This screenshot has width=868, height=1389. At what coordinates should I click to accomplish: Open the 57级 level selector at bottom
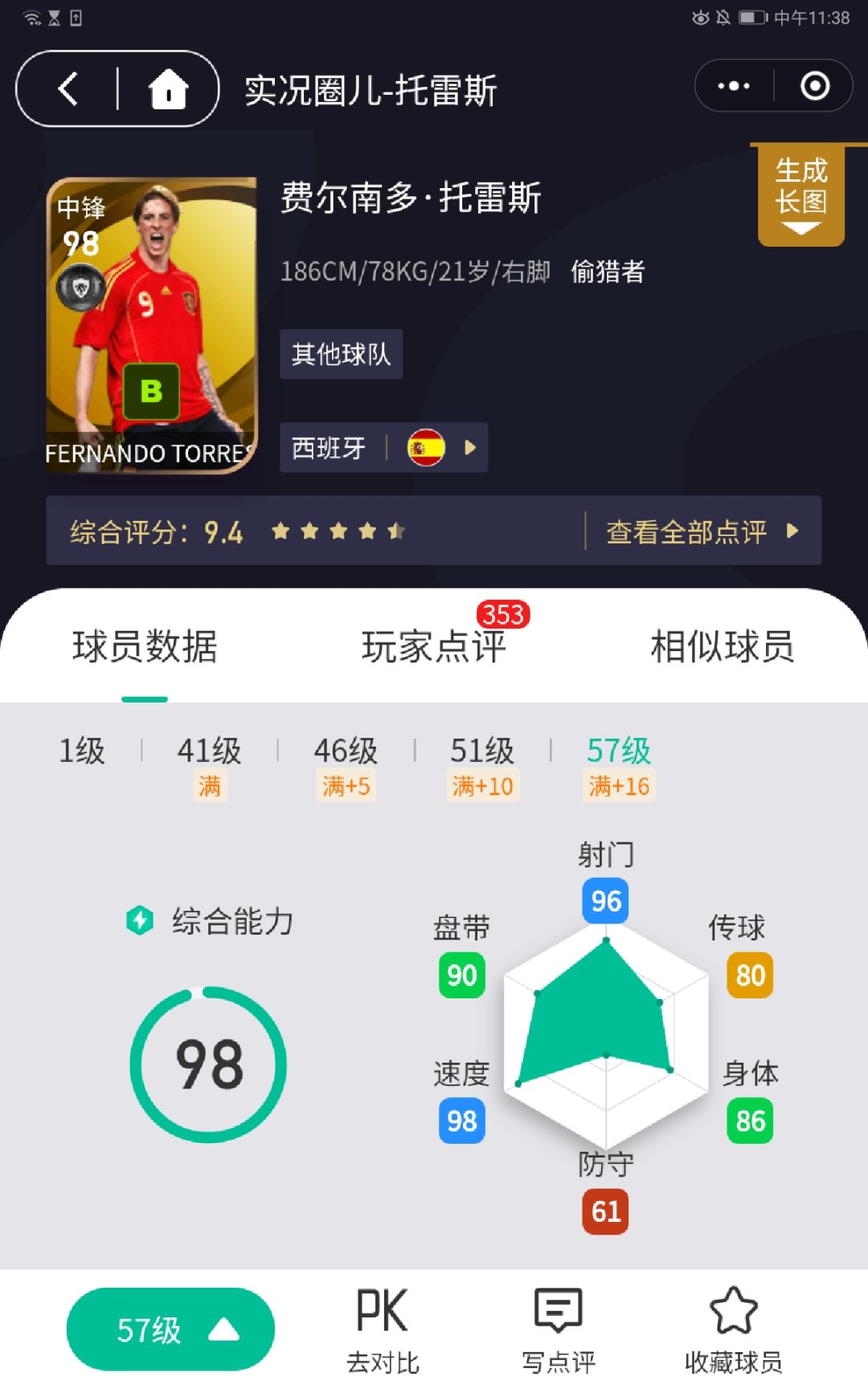(x=169, y=1328)
